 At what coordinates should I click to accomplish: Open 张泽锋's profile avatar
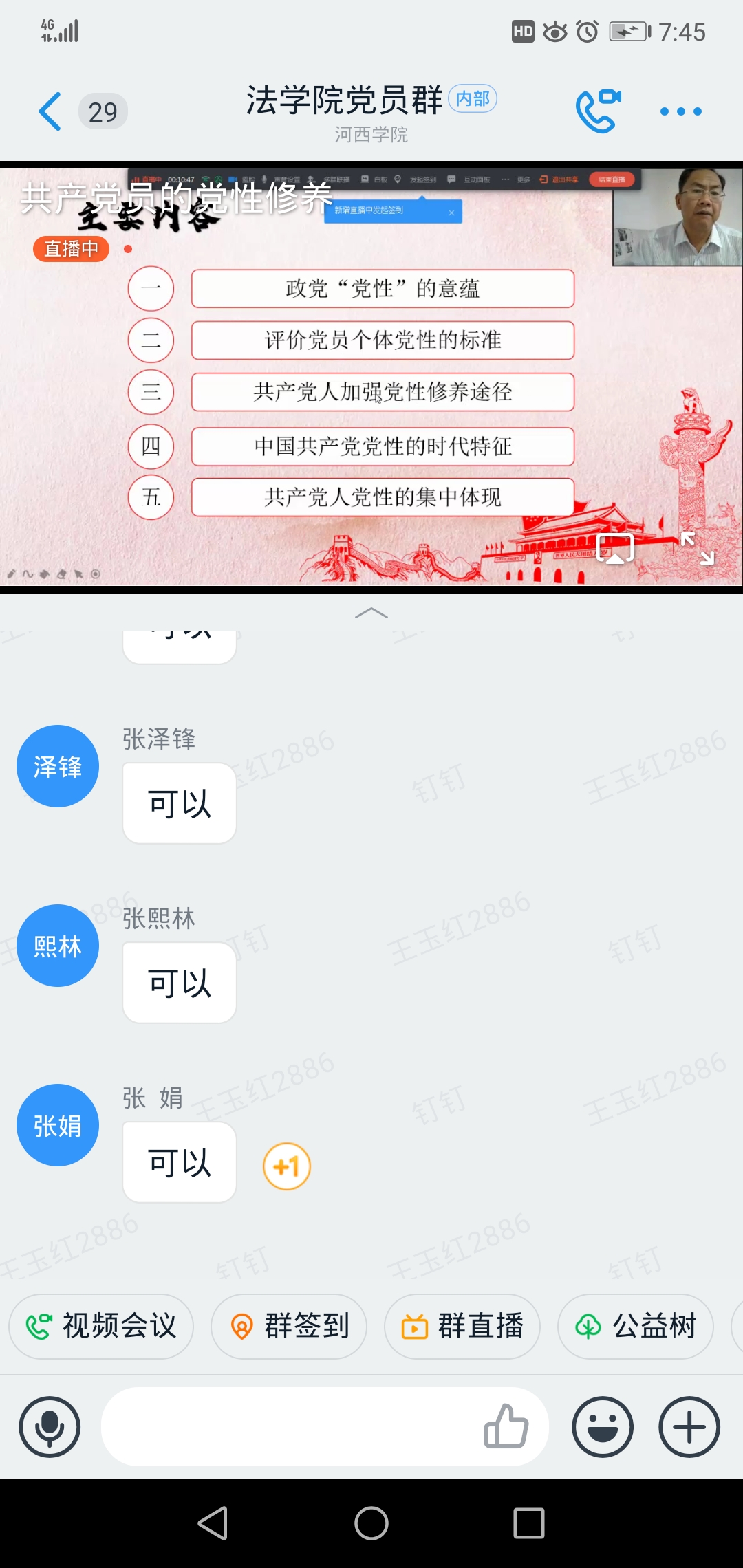click(58, 766)
